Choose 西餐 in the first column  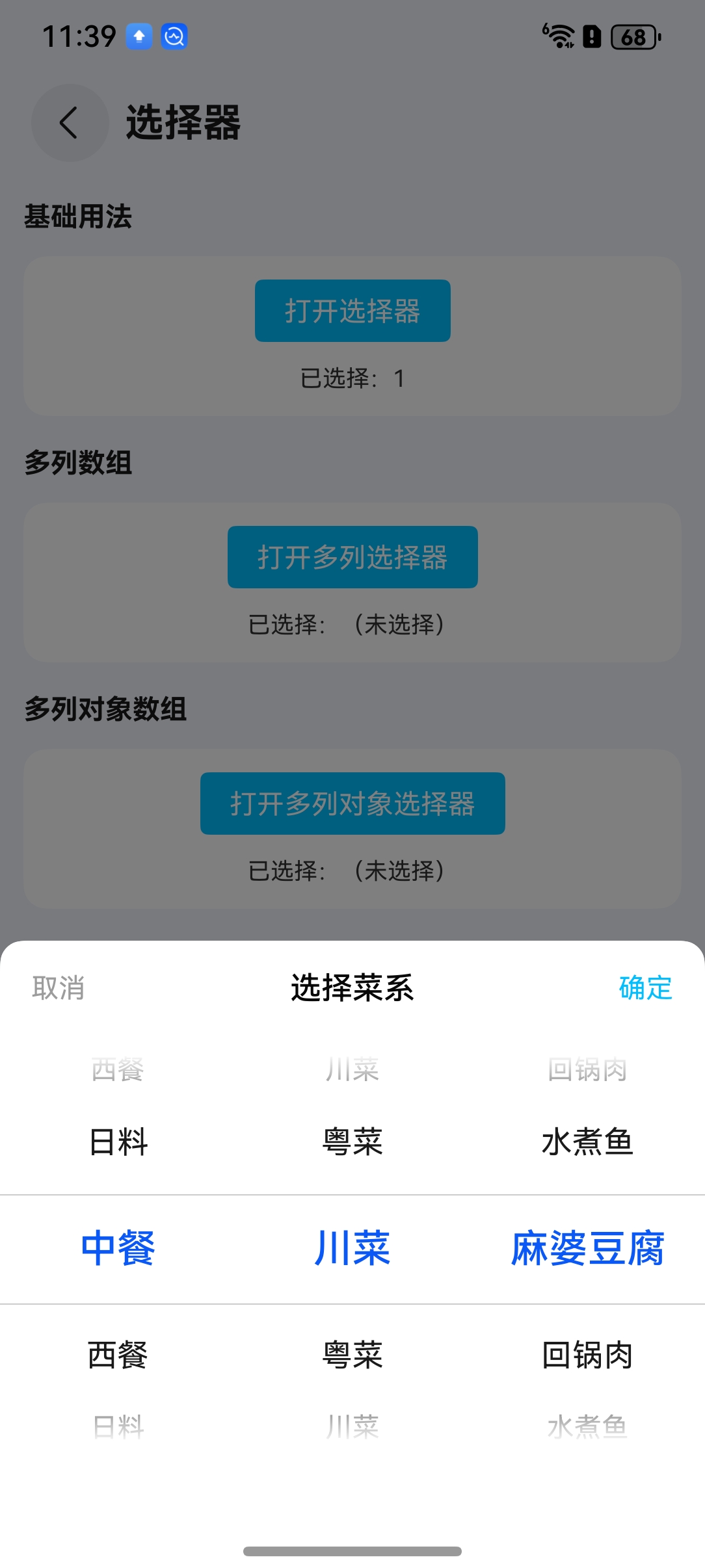pos(117,1355)
